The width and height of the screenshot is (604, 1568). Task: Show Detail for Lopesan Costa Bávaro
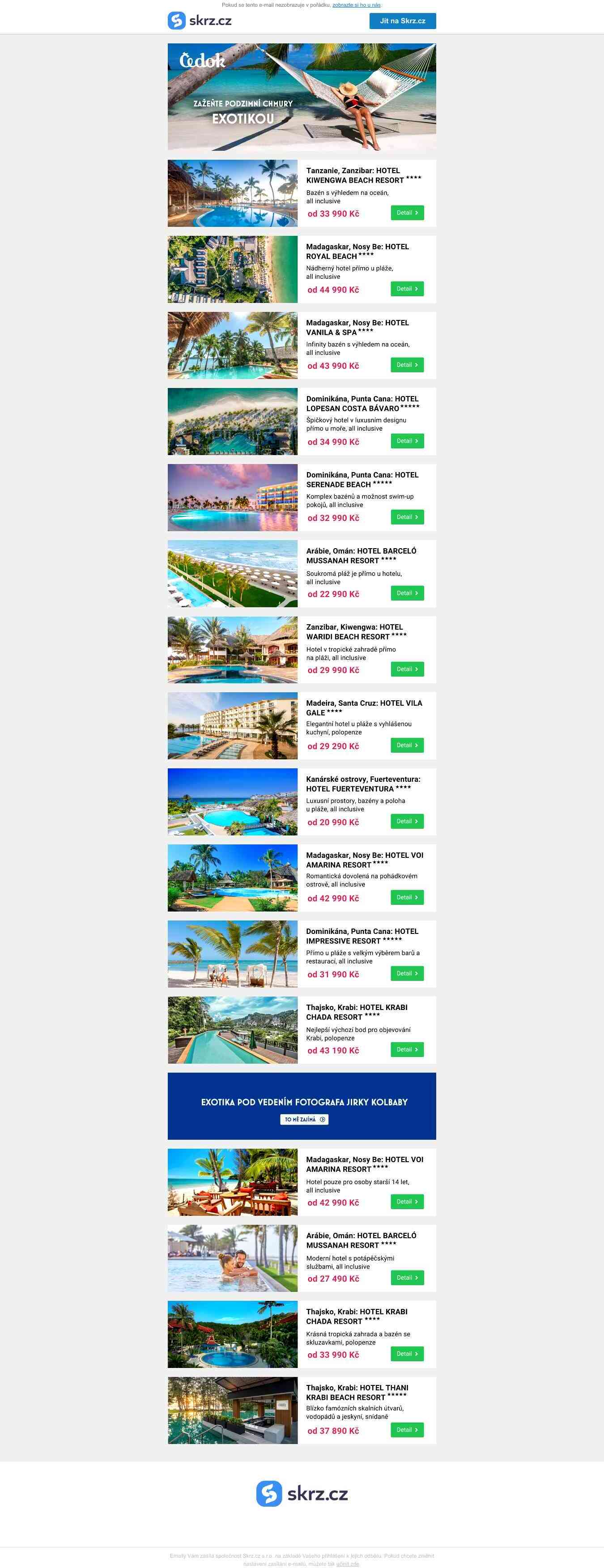tap(407, 441)
